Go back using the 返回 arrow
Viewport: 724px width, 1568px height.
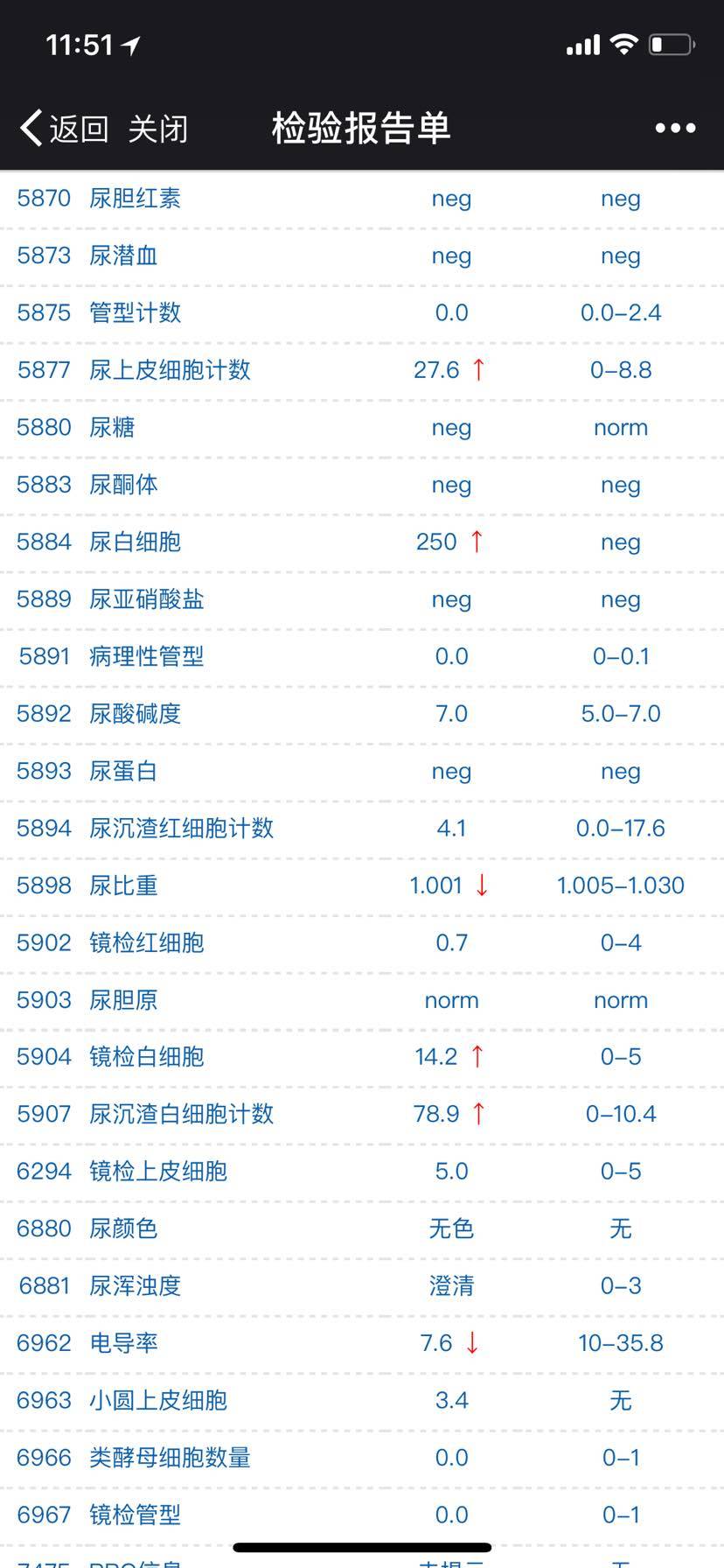coord(63,129)
